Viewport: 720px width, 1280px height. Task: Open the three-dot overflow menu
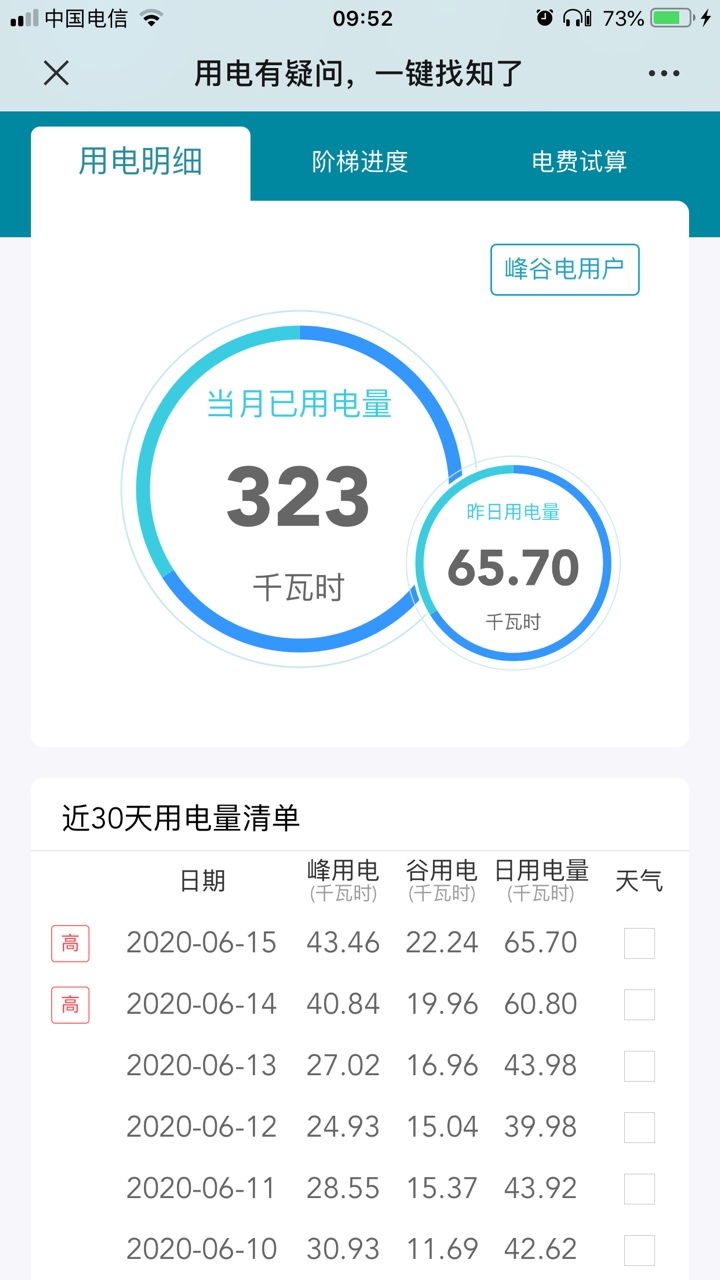pyautogui.click(x=664, y=73)
